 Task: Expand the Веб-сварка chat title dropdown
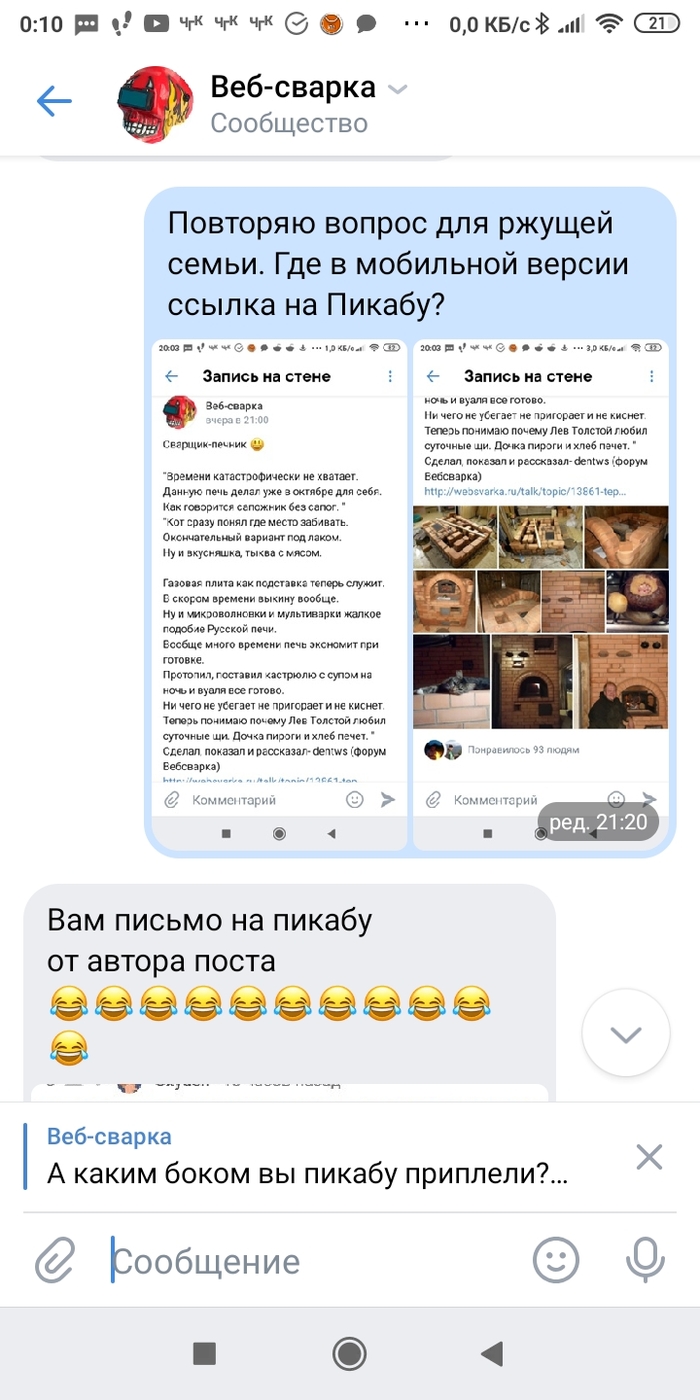point(397,90)
